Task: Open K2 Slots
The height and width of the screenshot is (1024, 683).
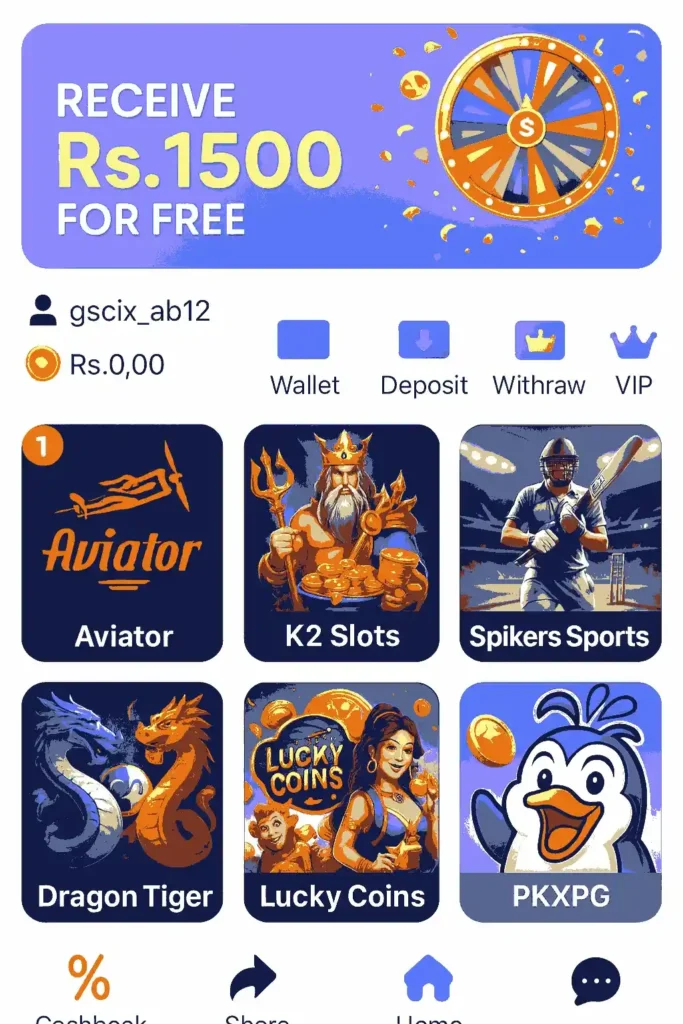Action: [x=341, y=542]
